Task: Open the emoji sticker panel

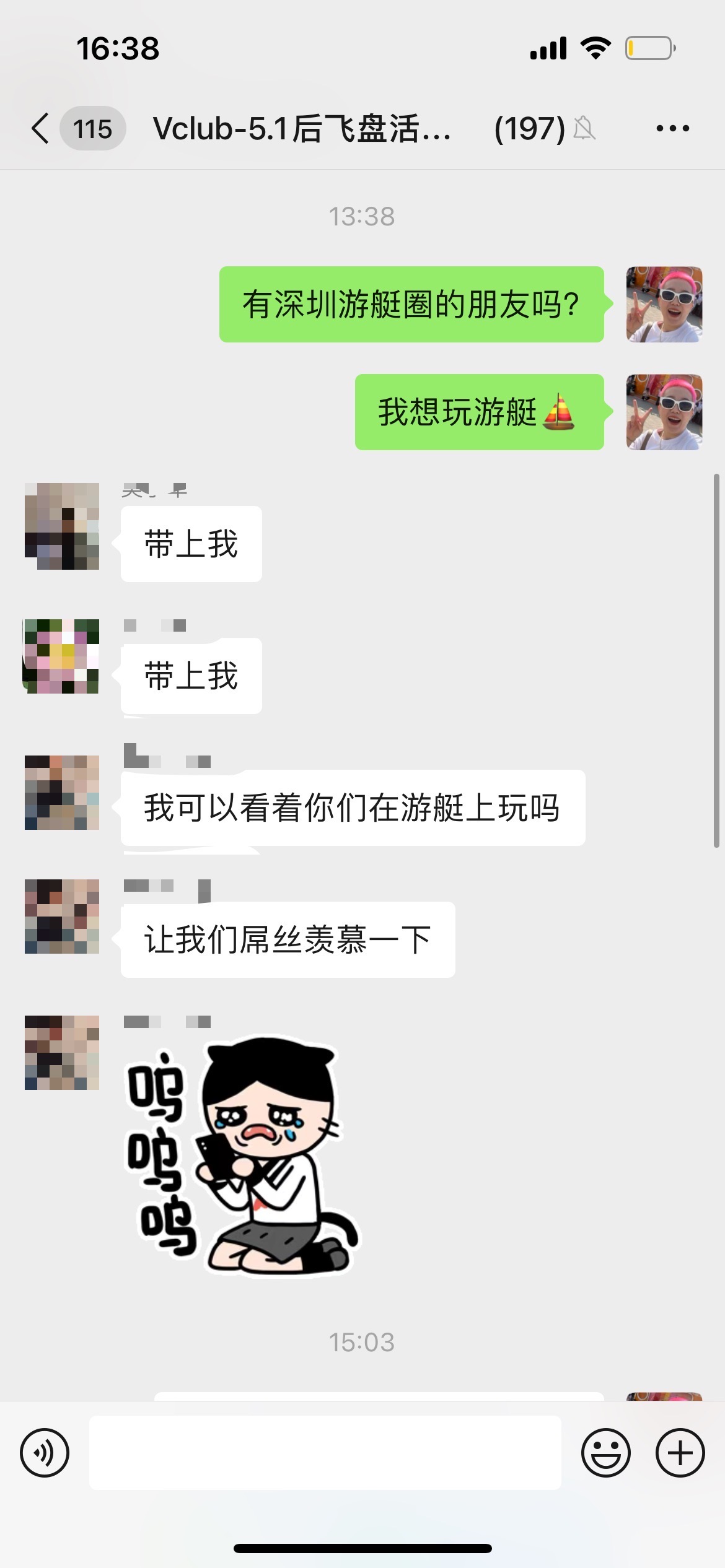Action: (x=605, y=1452)
